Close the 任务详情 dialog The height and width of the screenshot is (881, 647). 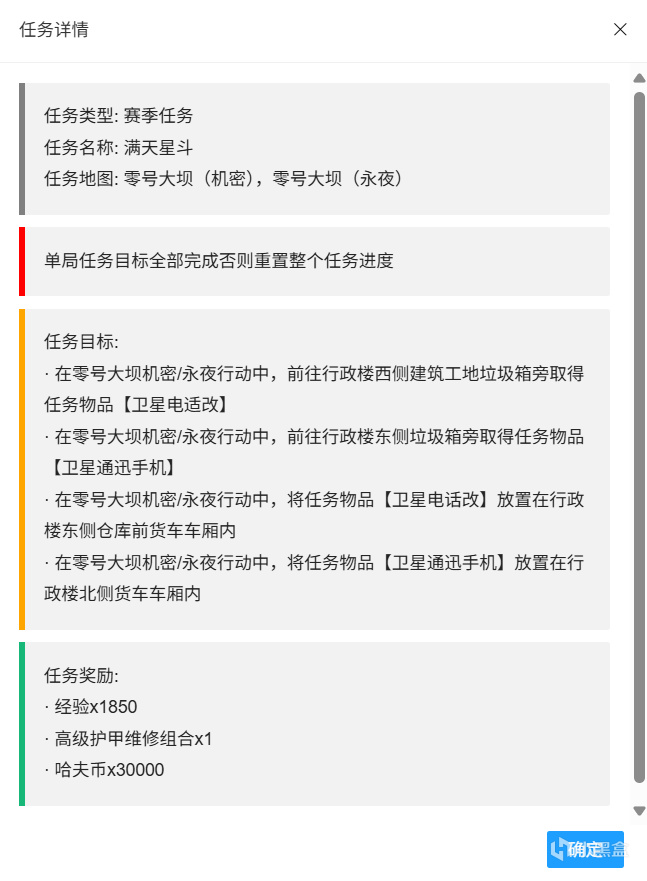pos(620,29)
